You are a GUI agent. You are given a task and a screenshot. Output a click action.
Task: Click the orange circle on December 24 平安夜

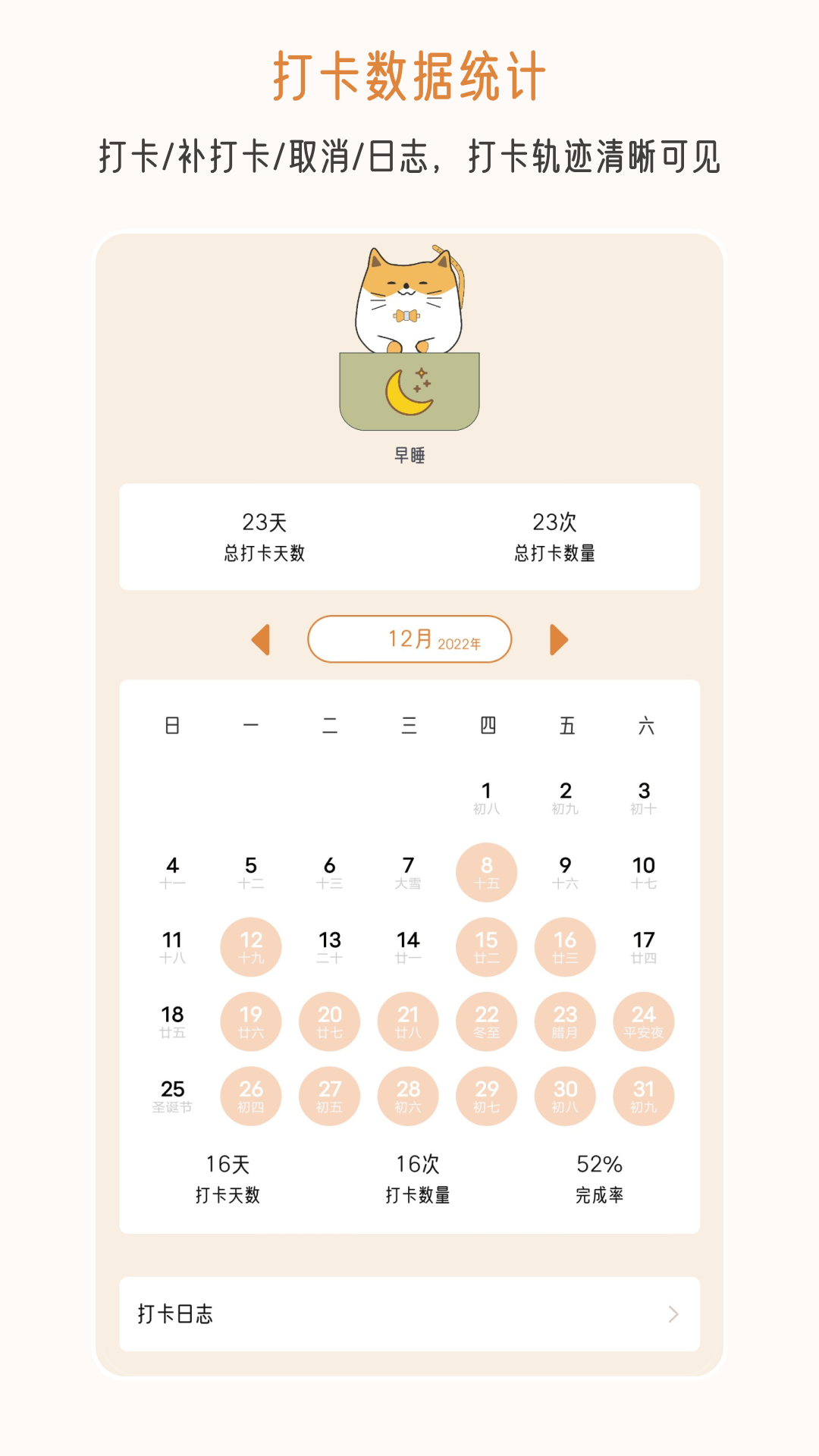click(x=643, y=1021)
